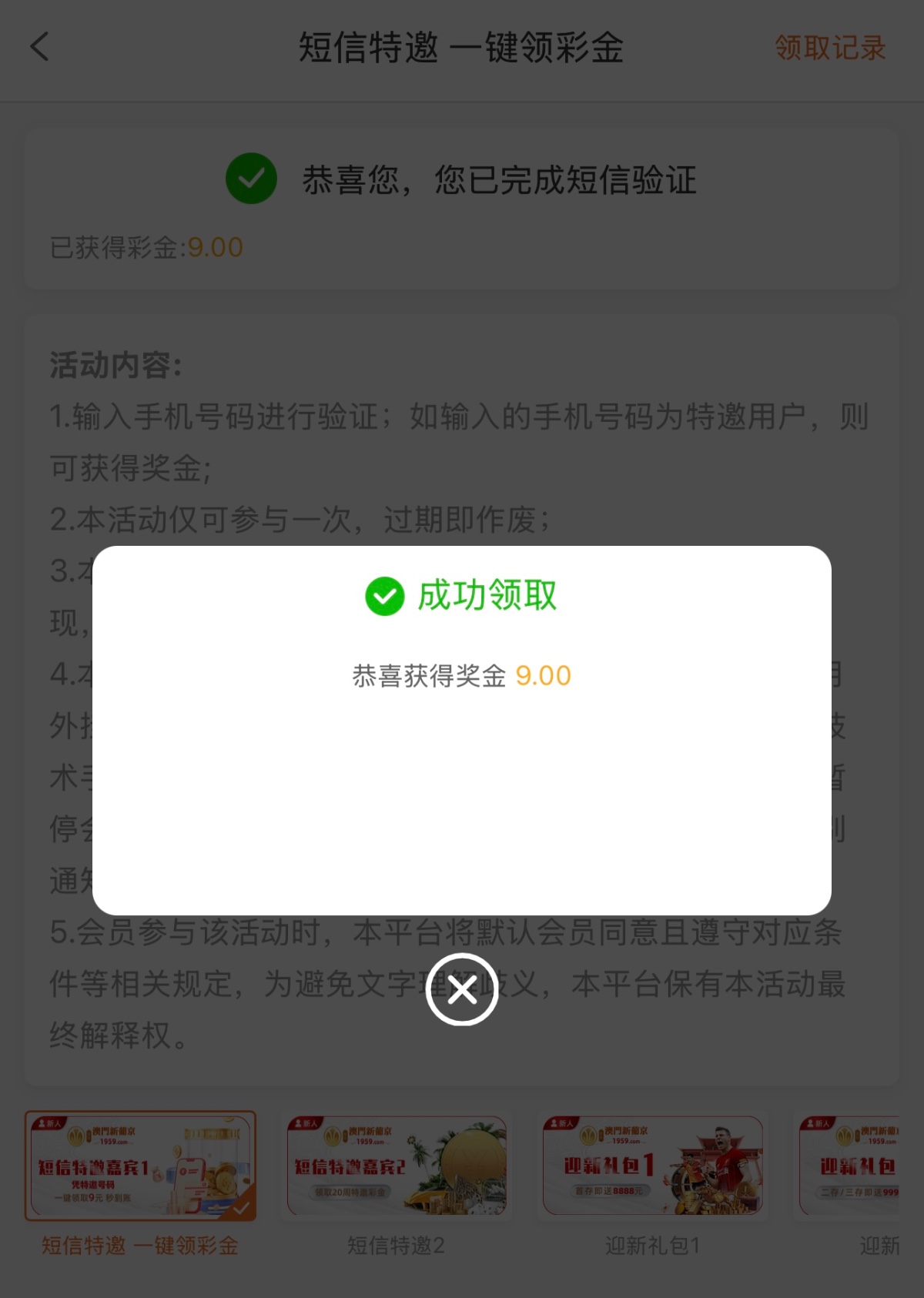
Task: Go back using the header arrow
Action: tap(40, 47)
